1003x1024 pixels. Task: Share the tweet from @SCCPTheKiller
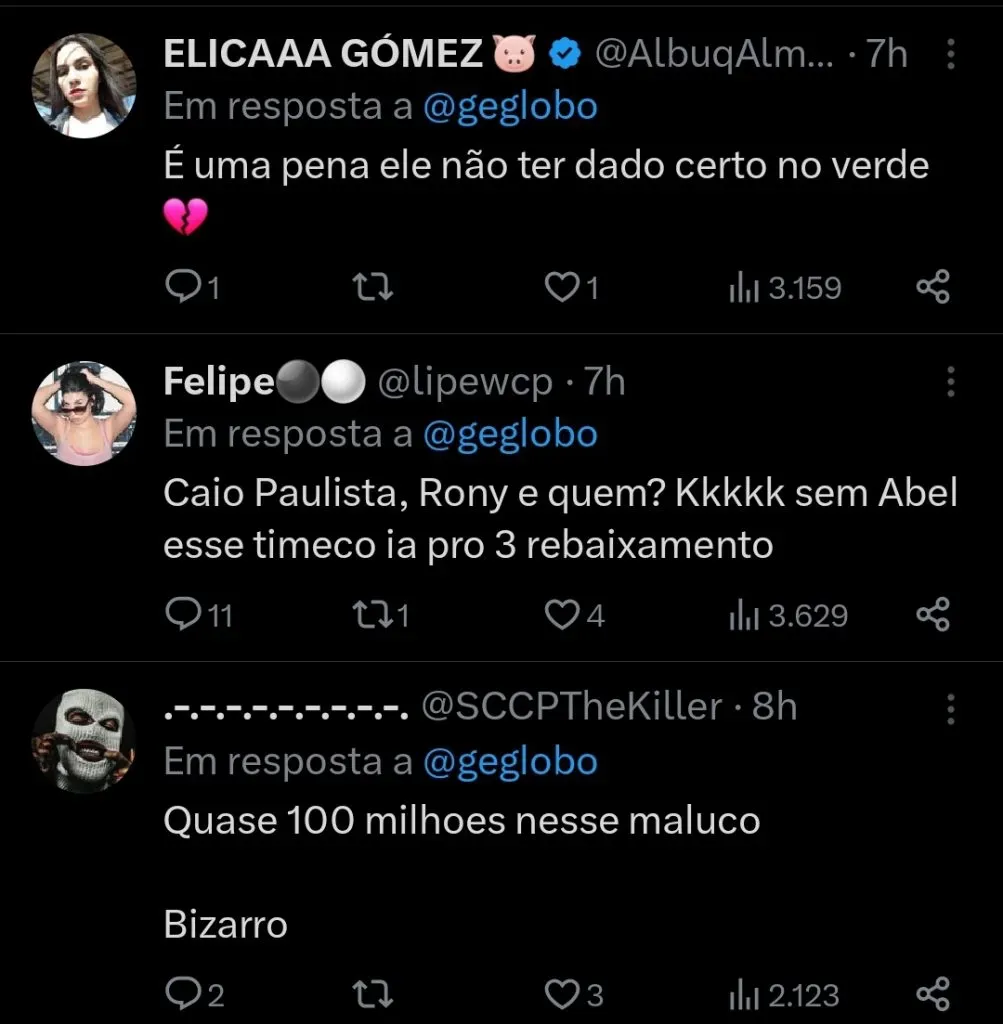click(934, 993)
